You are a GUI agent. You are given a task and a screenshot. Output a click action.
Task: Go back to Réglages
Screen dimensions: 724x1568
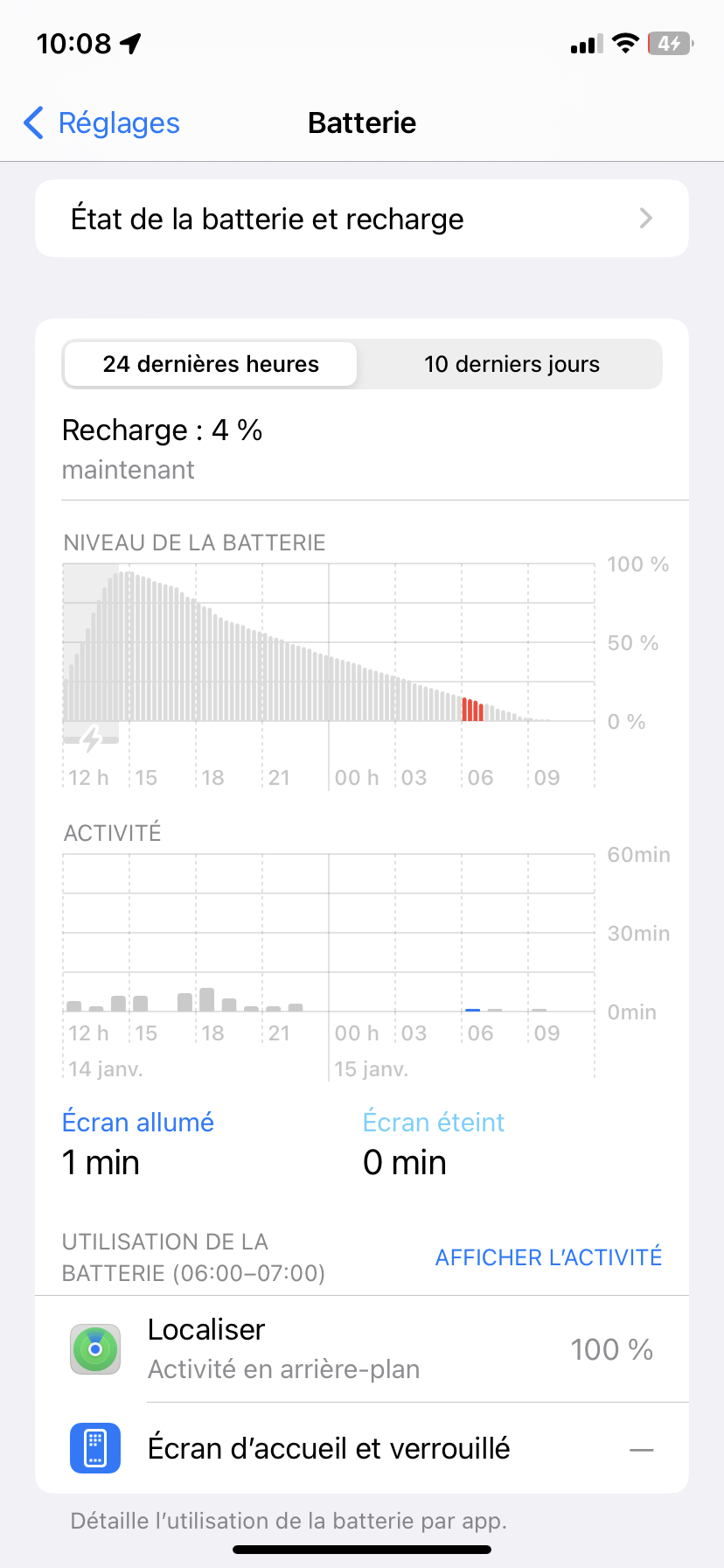[101, 123]
